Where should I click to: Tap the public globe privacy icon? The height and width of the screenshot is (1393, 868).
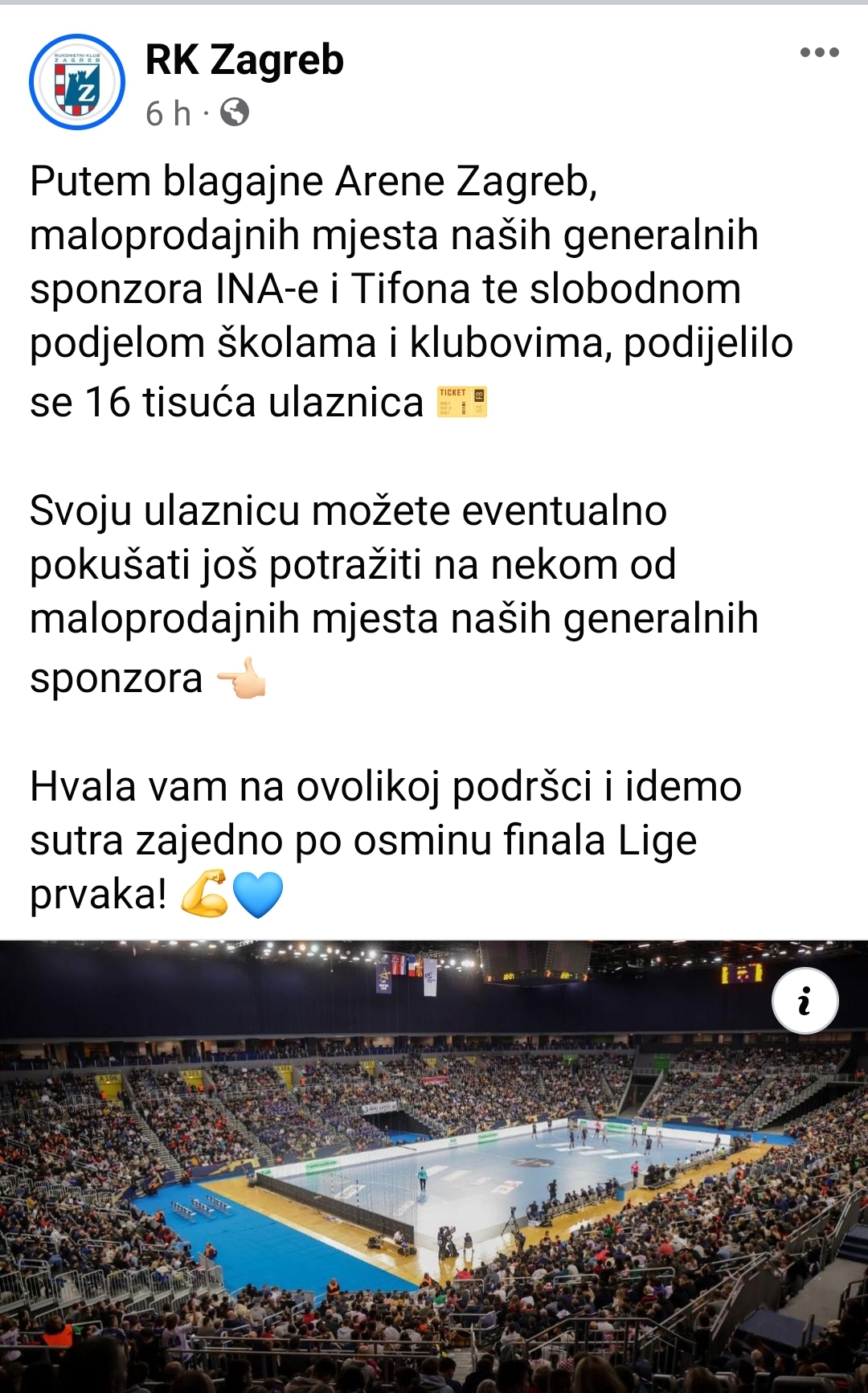(x=235, y=113)
